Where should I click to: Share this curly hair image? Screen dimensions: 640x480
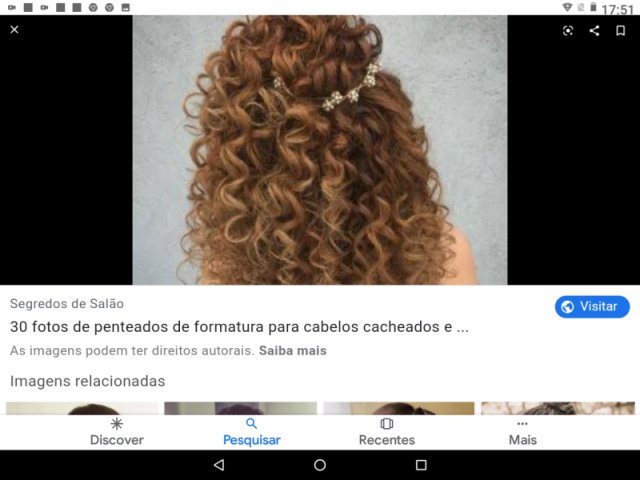point(594,30)
